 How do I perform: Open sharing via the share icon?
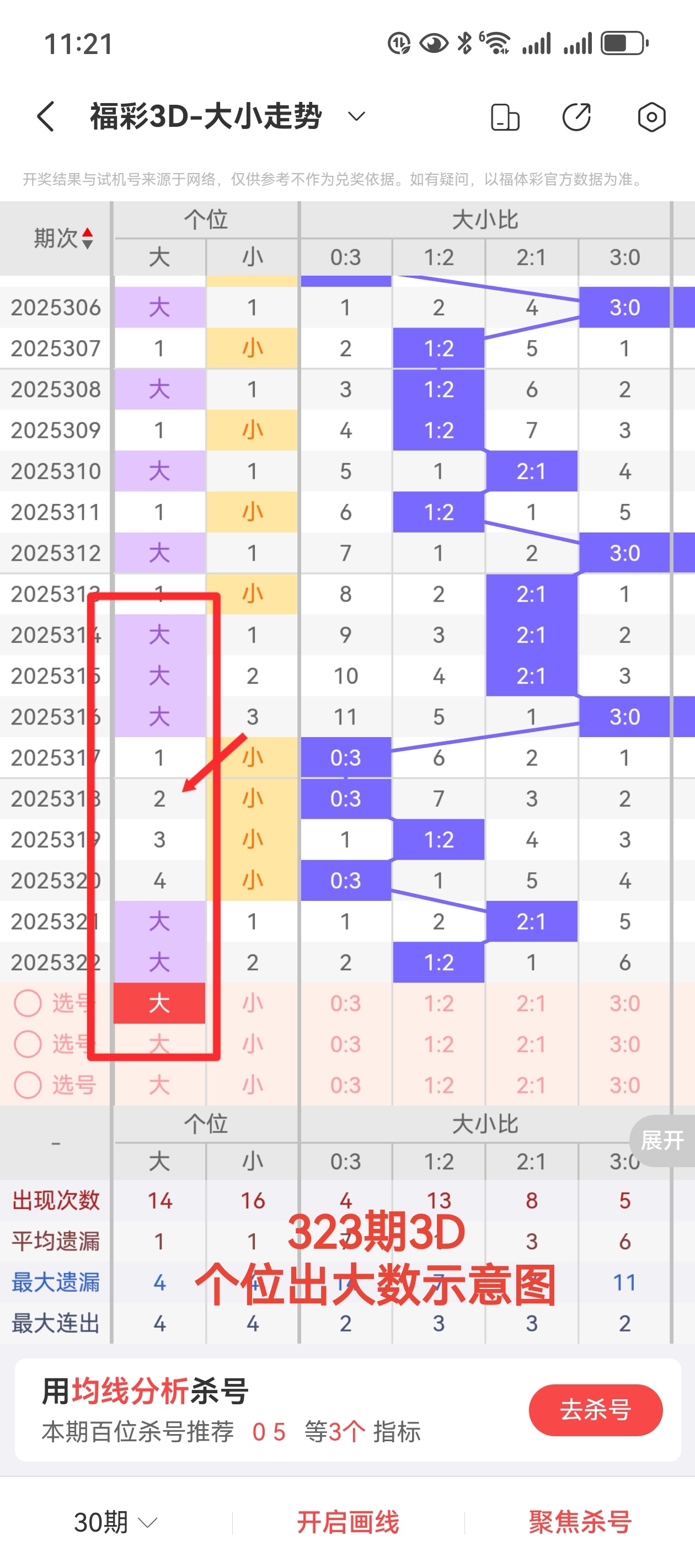[x=576, y=116]
